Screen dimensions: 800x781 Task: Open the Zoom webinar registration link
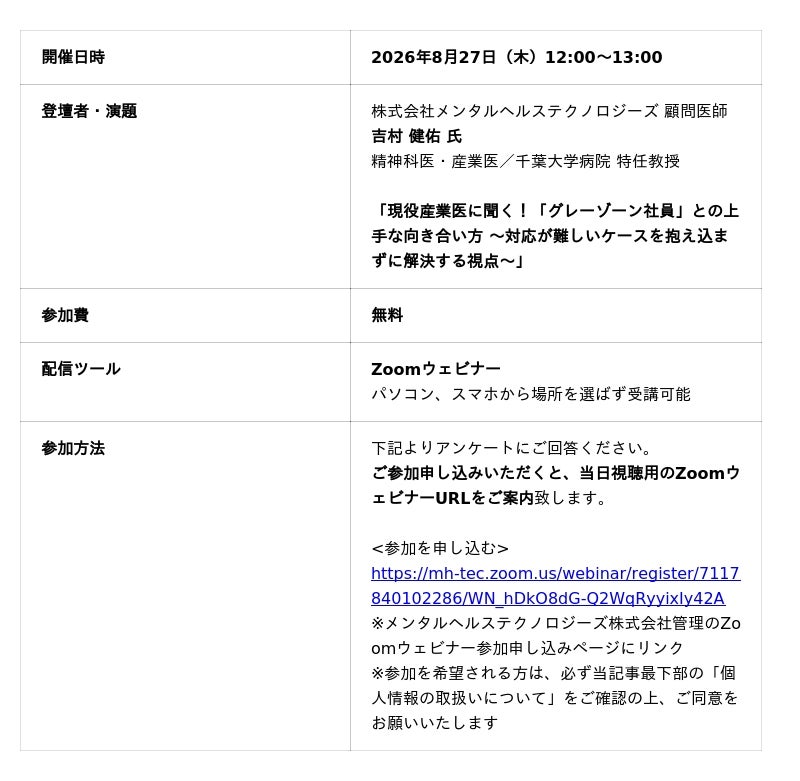point(555,573)
